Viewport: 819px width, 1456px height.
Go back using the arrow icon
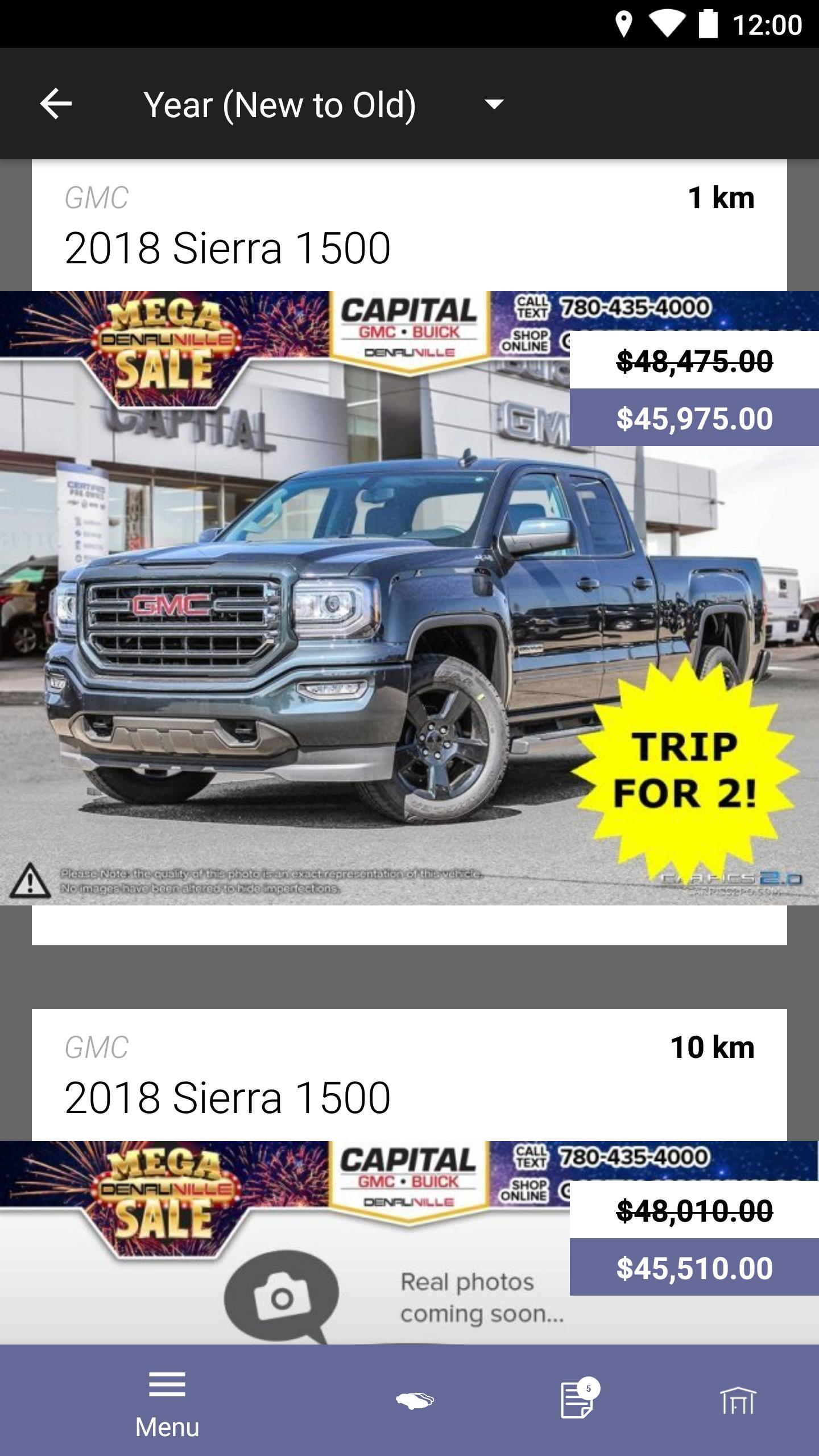point(56,104)
